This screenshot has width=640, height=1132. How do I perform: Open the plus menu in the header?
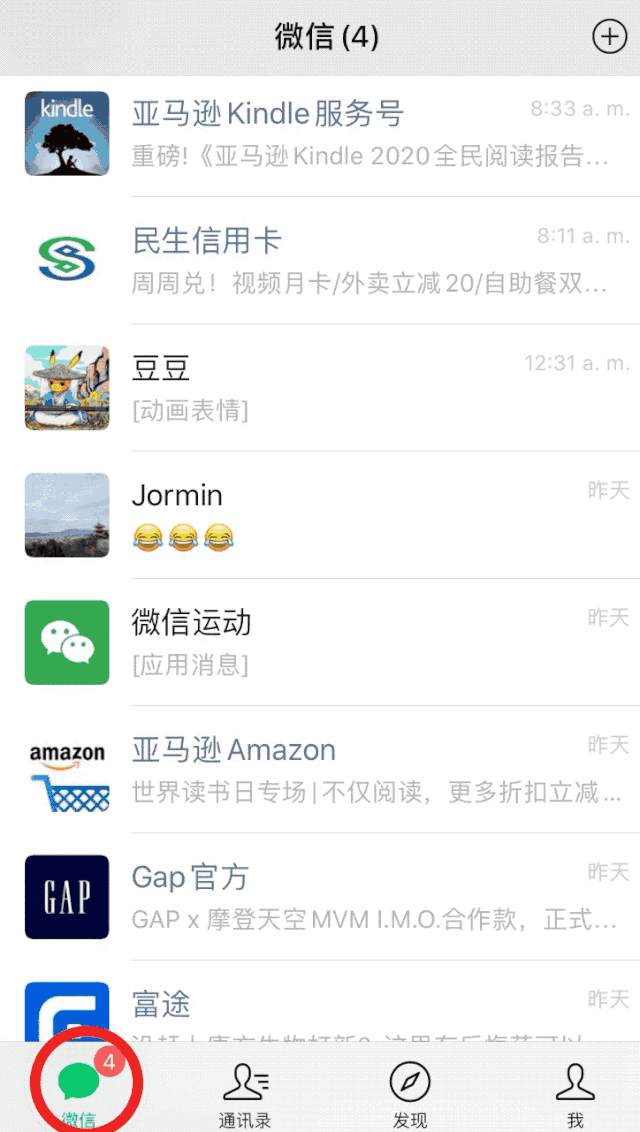pos(609,37)
